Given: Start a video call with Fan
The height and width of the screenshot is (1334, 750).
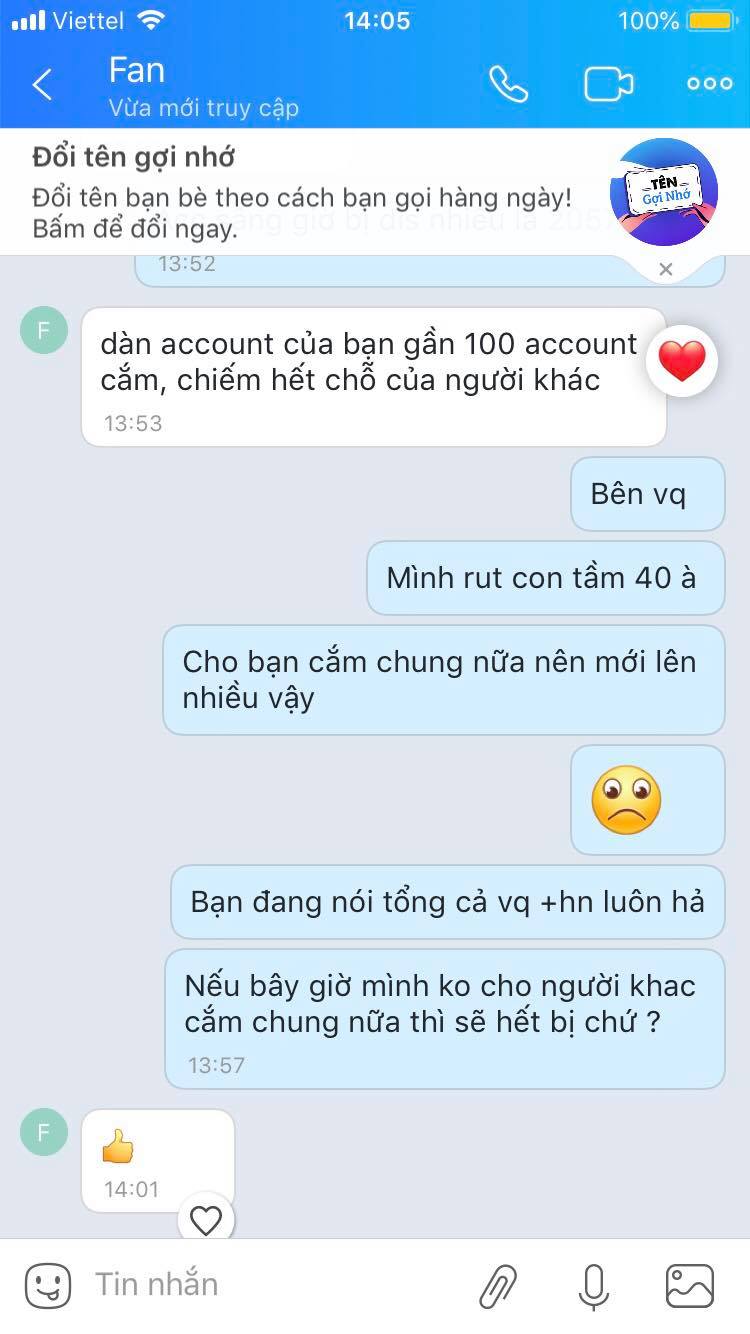Looking at the screenshot, I should [x=609, y=84].
